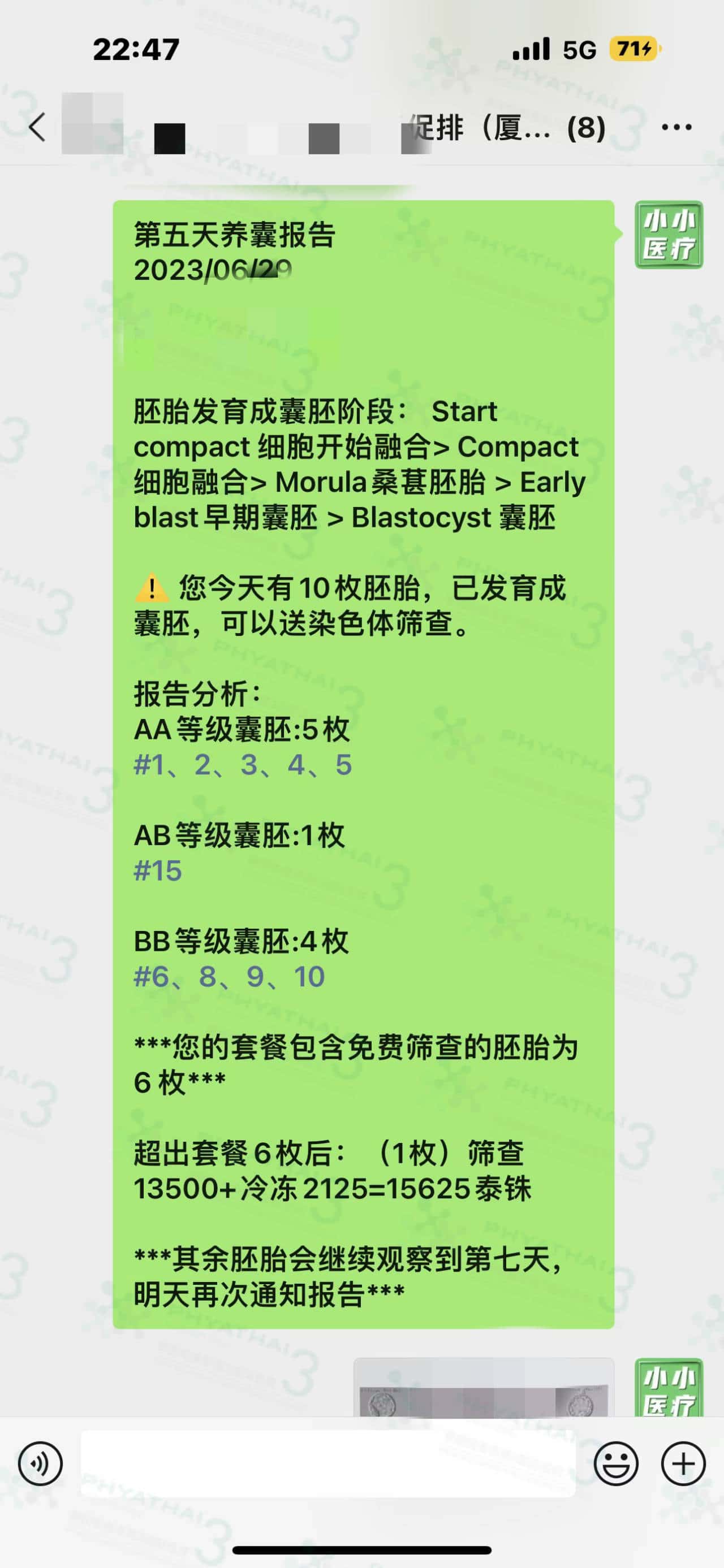Go back to the chat list
The width and height of the screenshot is (724, 1568).
pyautogui.click(x=37, y=127)
